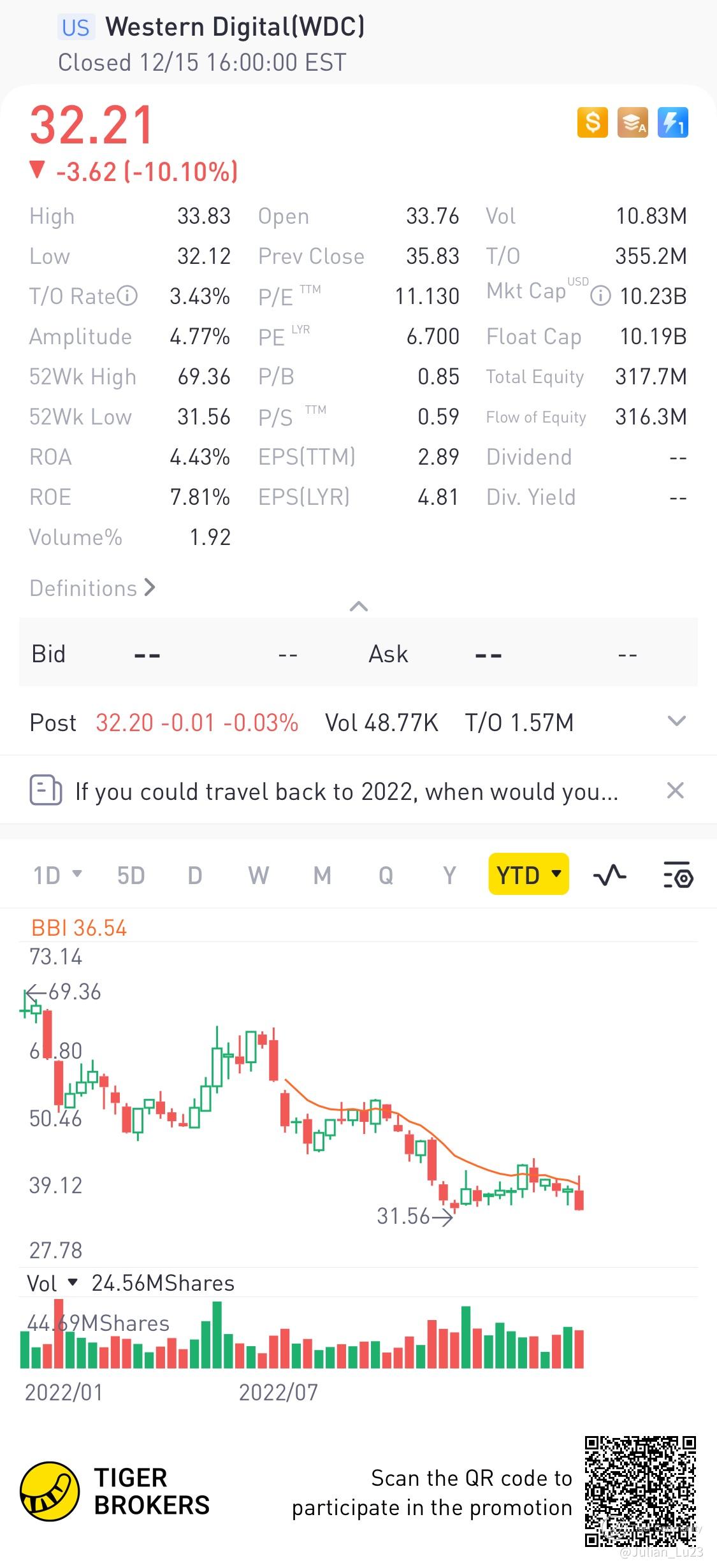Open the travel back to 2022 banner

coord(346,791)
